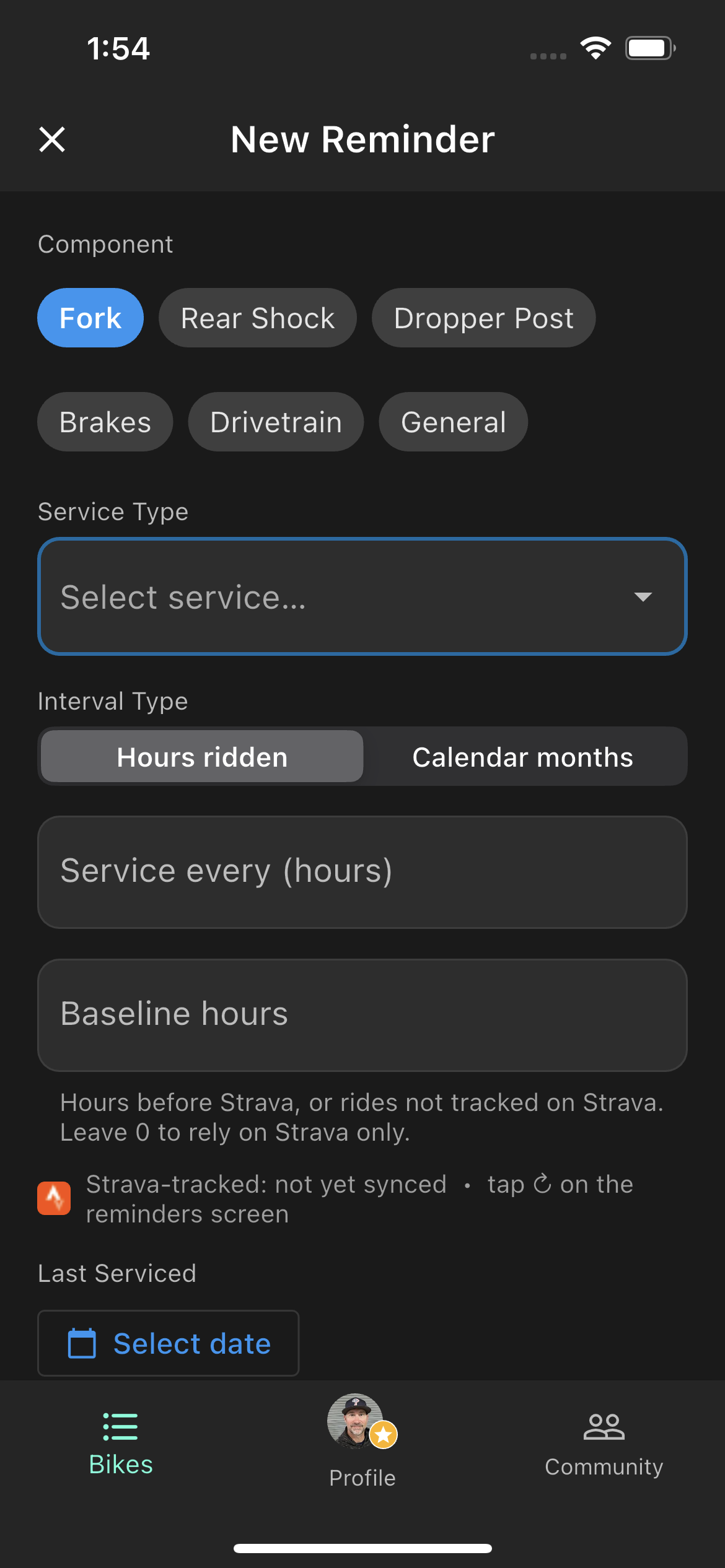Tap the Service every (hours) field
This screenshot has height=1568, width=725.
coord(362,871)
